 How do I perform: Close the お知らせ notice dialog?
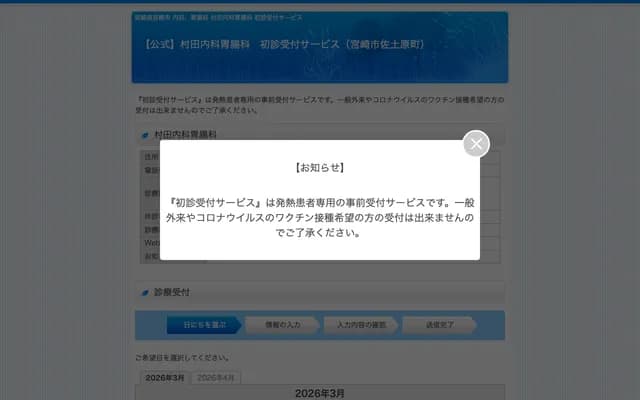(x=476, y=144)
